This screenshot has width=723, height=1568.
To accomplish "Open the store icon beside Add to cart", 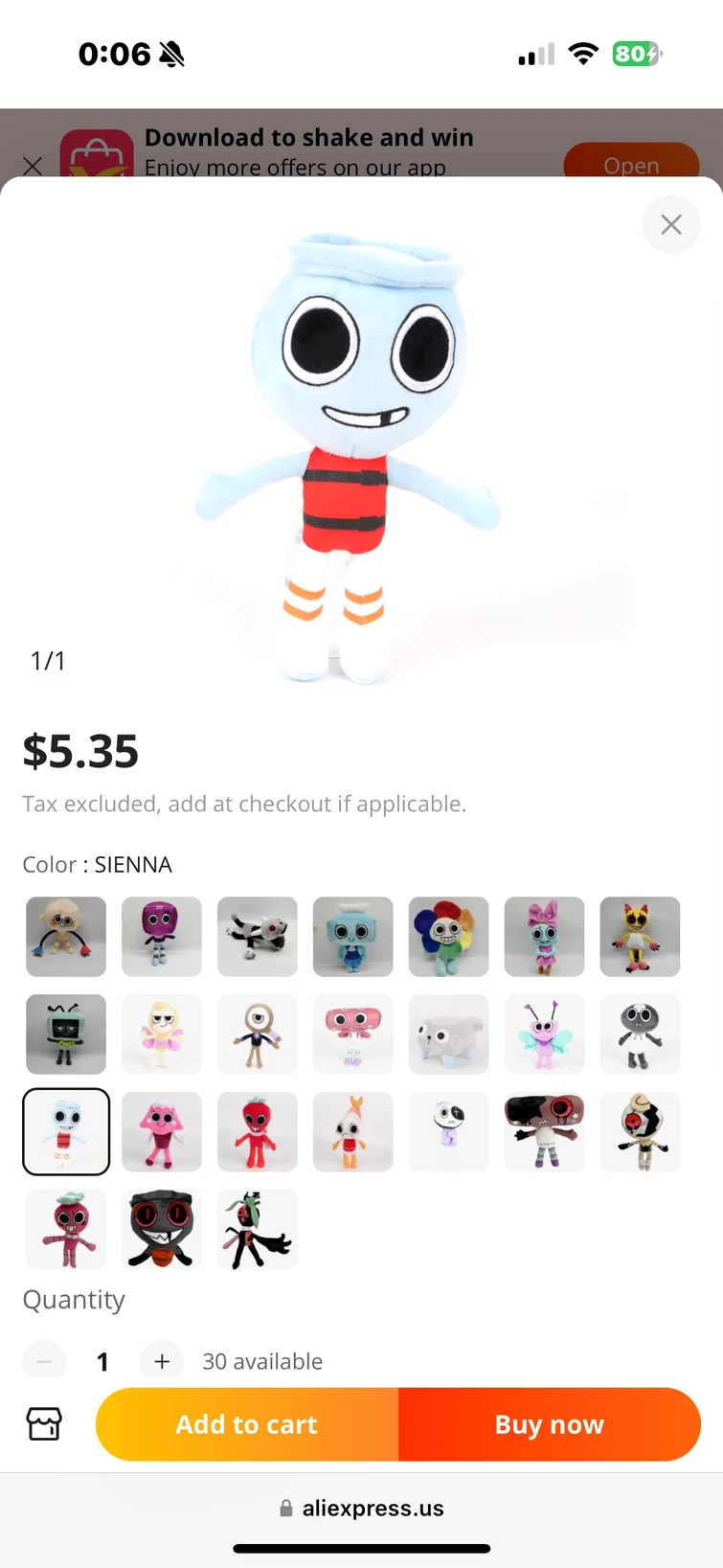I will (x=44, y=1424).
